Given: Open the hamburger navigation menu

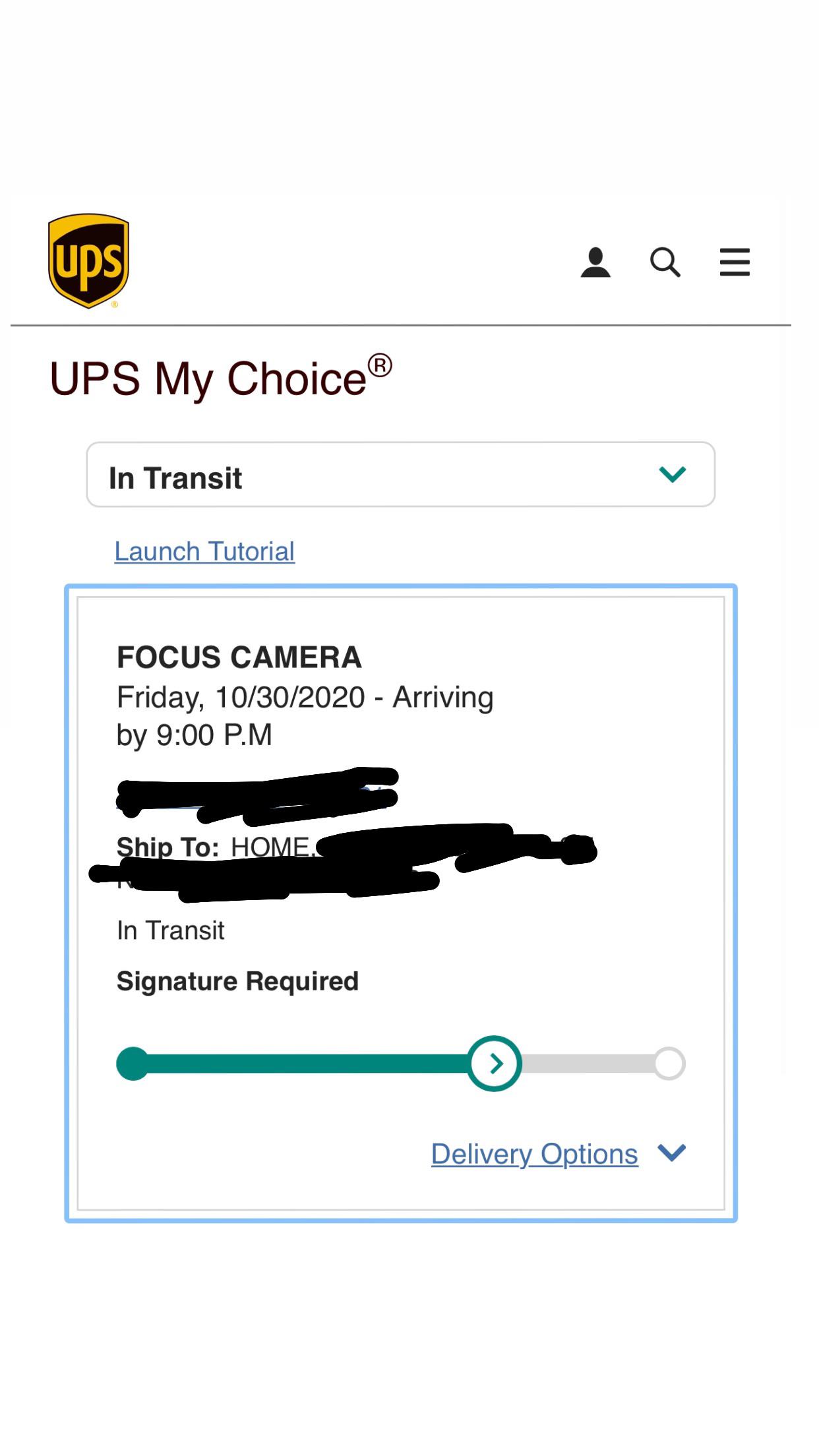Looking at the screenshot, I should point(735,261).
